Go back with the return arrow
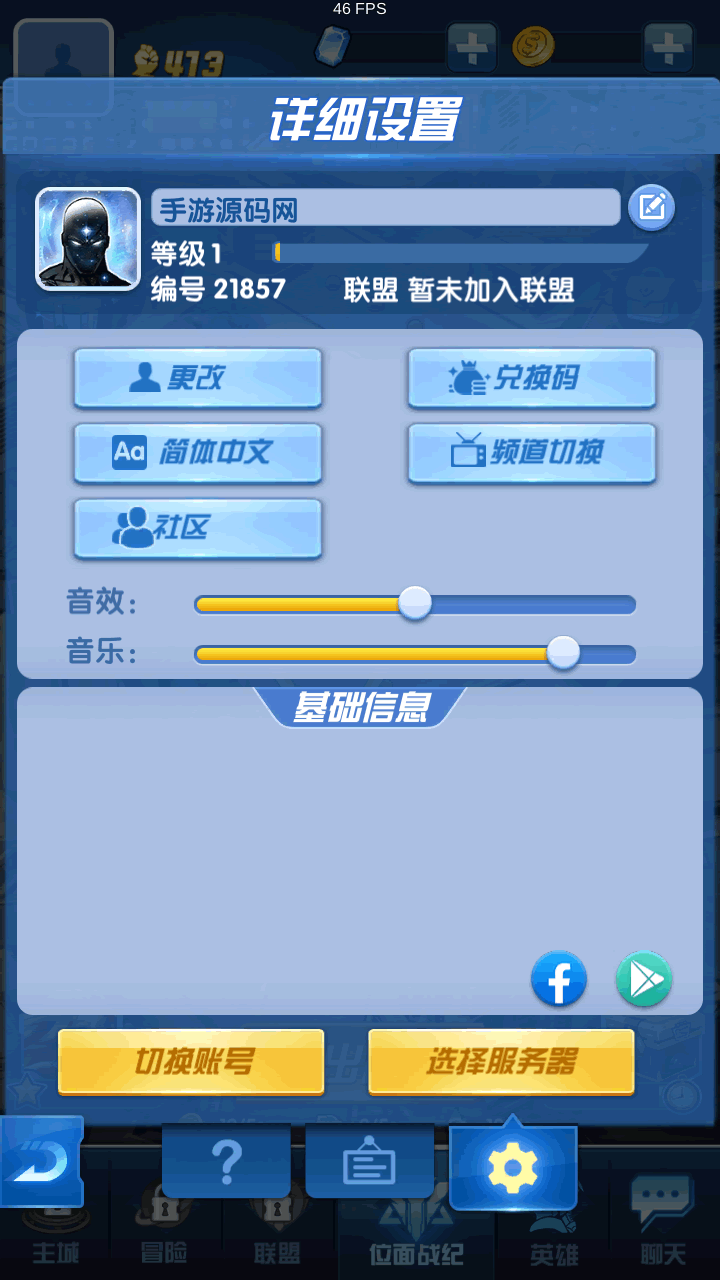 tap(40, 1162)
